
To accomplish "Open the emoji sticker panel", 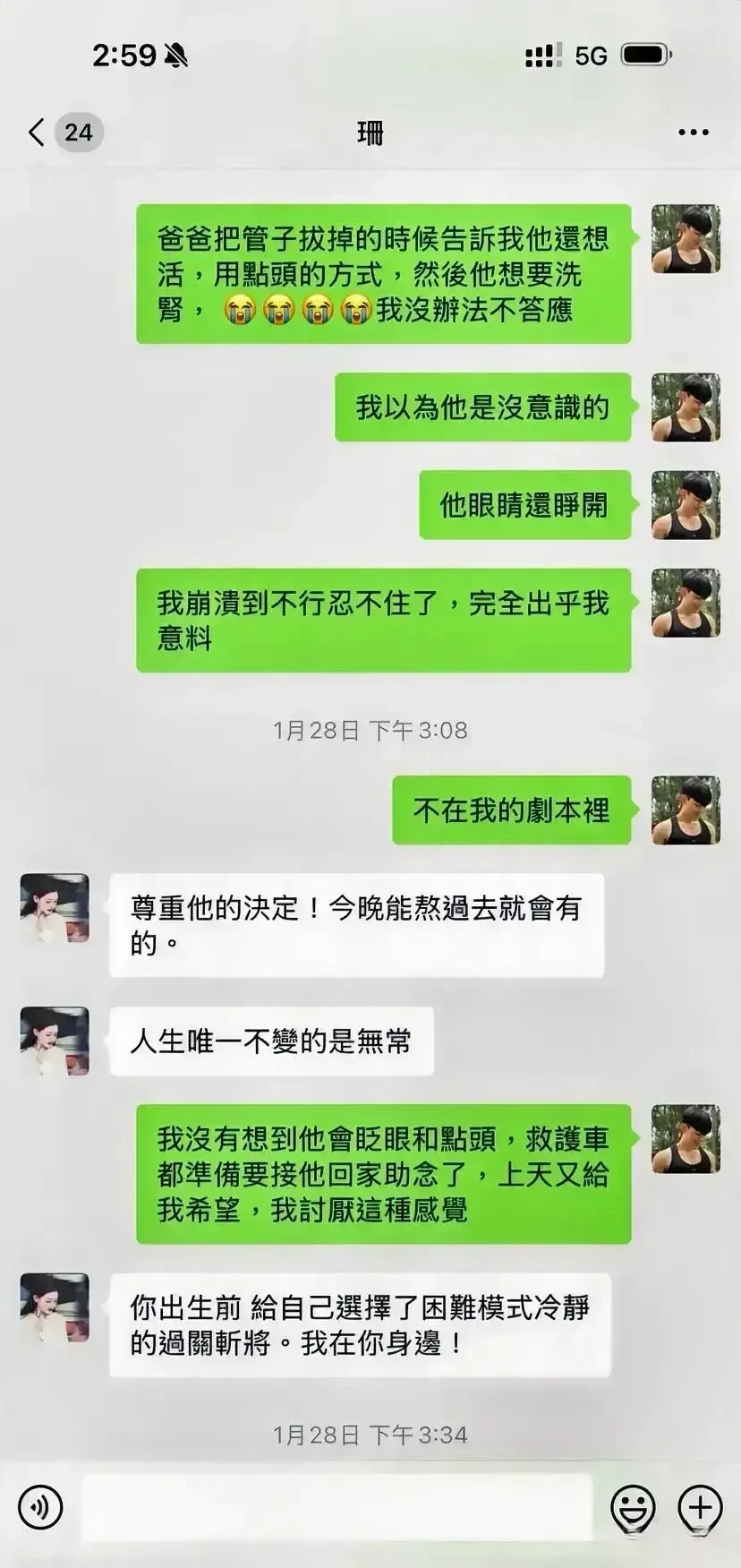I will click(632, 1507).
